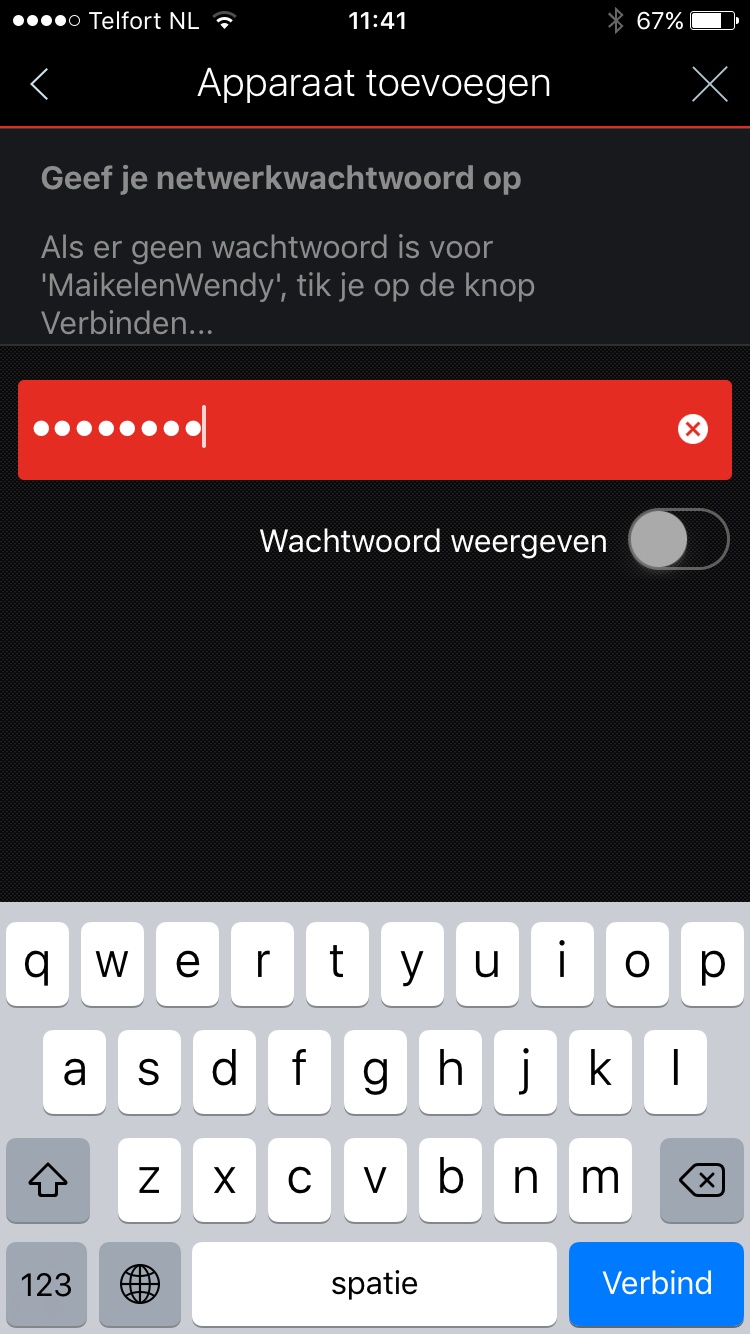Hit the backspace key
Viewport: 750px width, 1334px height.
pos(702,1181)
